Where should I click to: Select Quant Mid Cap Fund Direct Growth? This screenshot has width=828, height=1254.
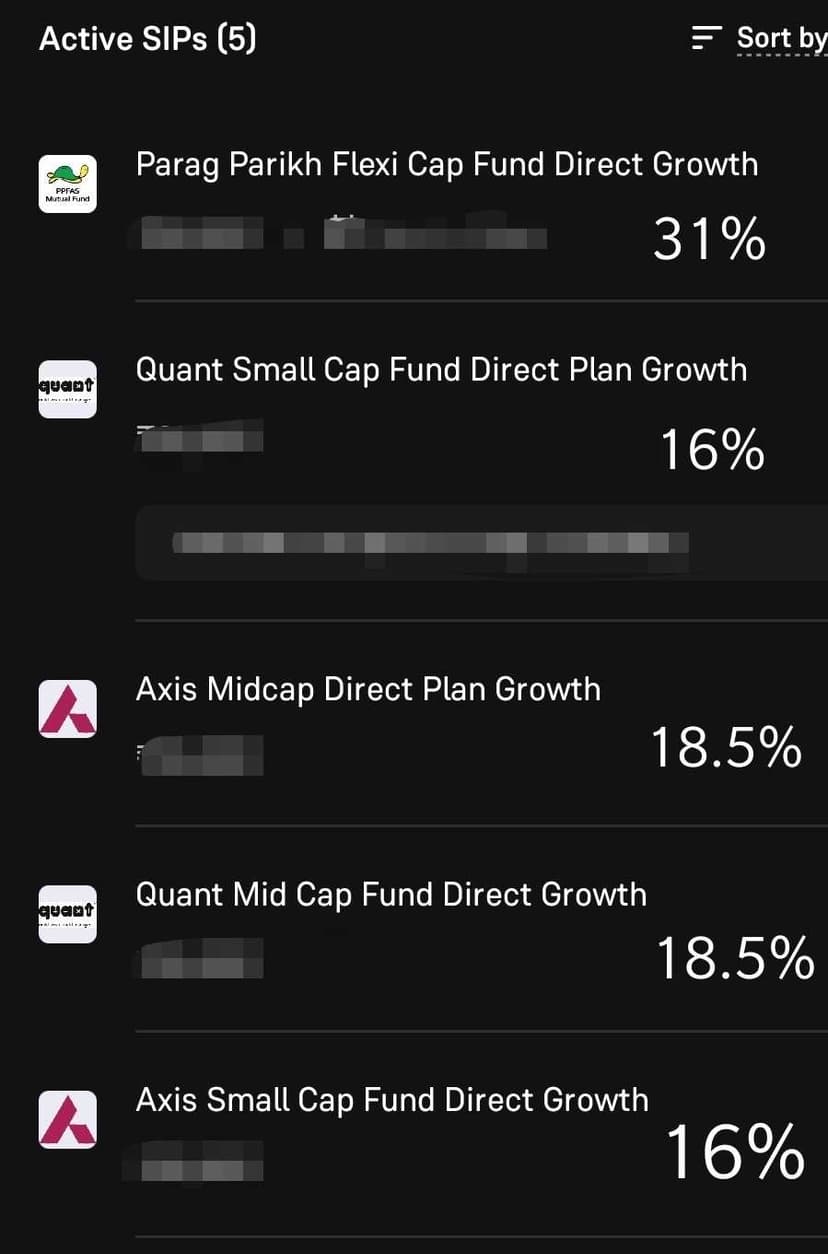click(x=390, y=895)
